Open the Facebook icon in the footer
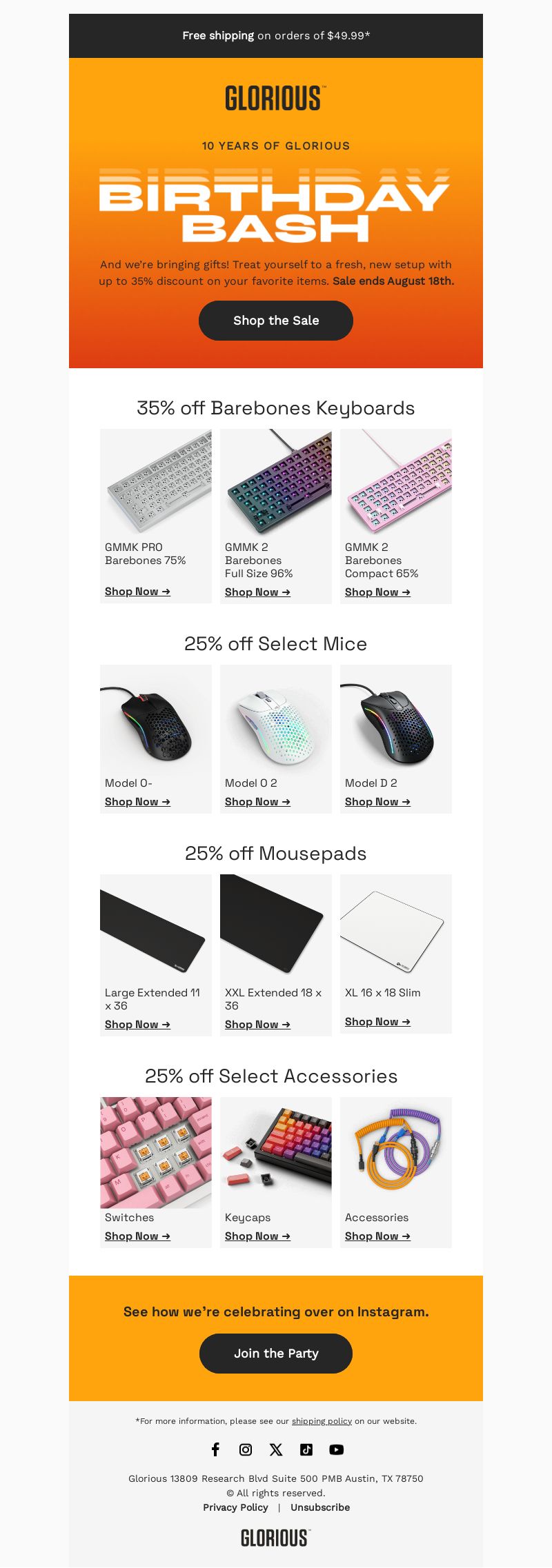552x1568 pixels. pos(215,1449)
